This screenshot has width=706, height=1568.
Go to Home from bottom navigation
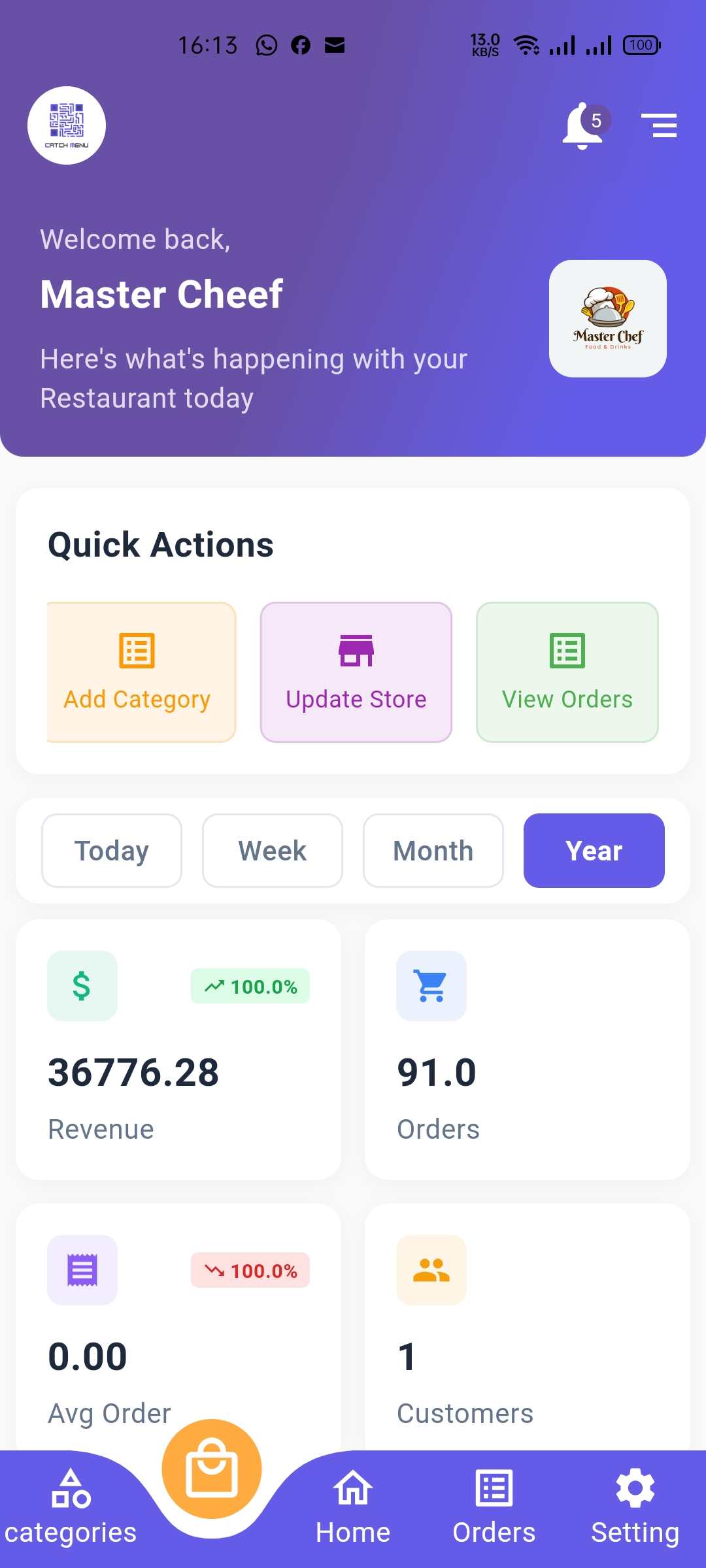(x=352, y=1509)
